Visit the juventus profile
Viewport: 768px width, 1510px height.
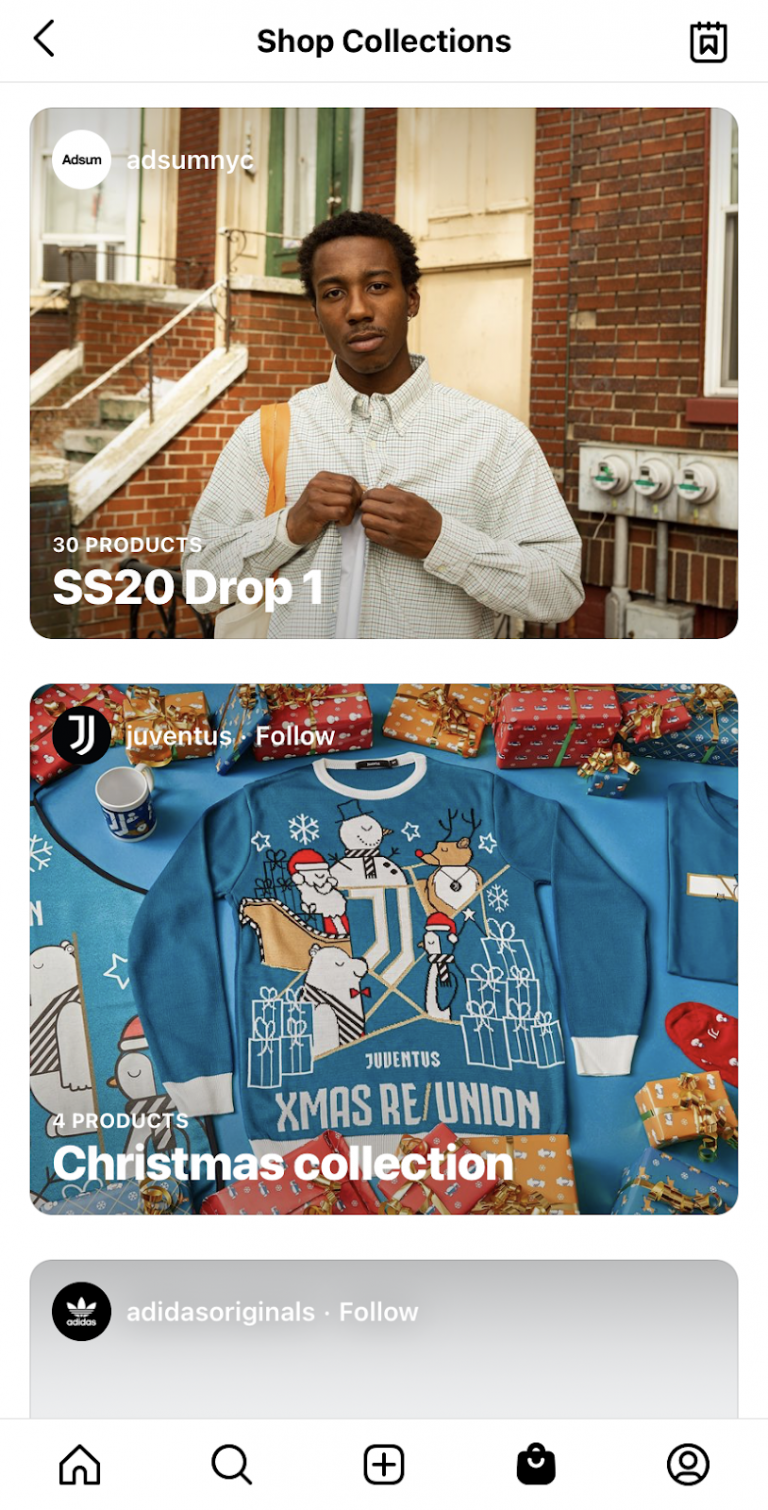click(x=179, y=736)
